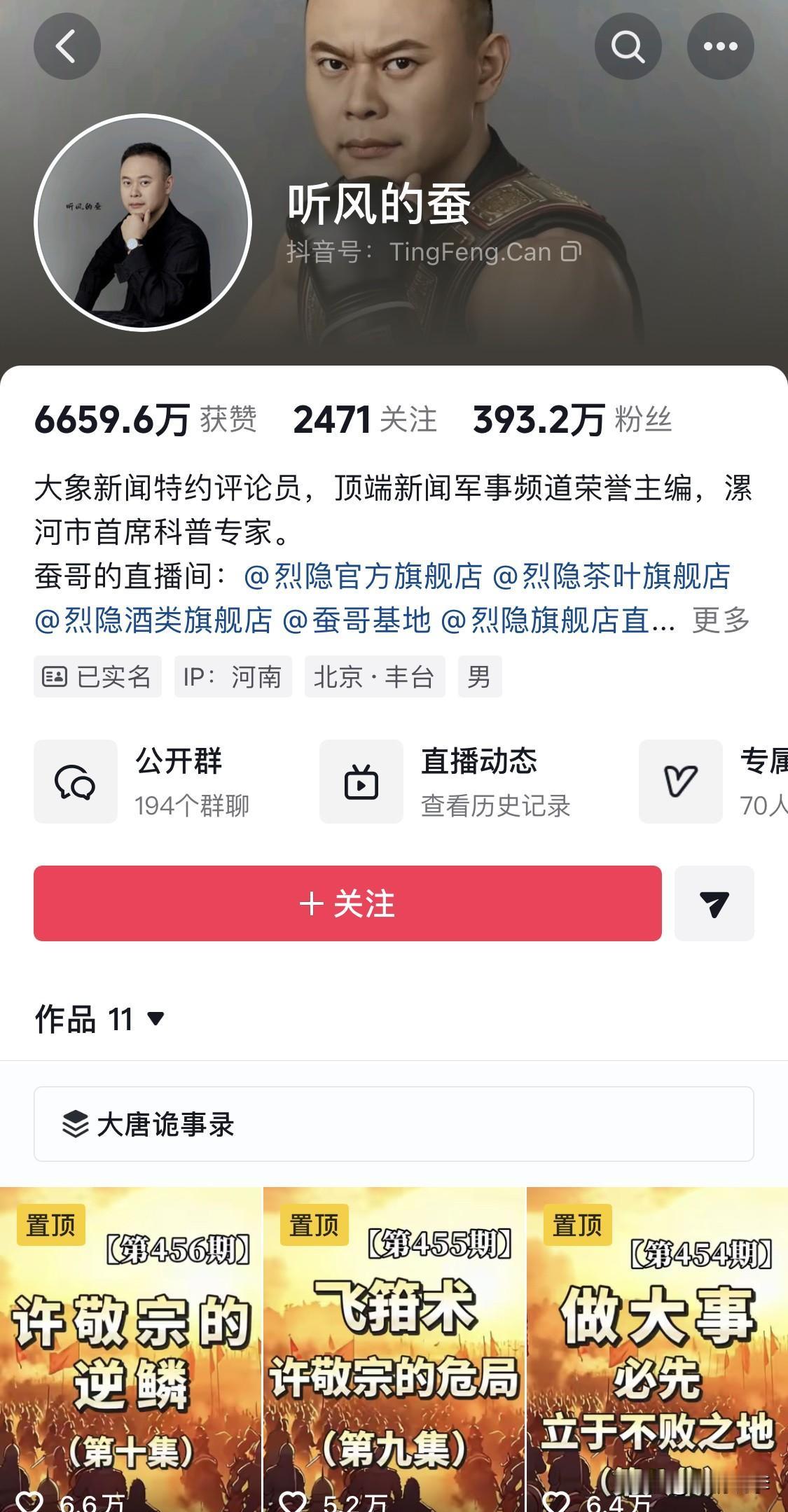Click the 已实名 ID card icon
This screenshot has height=1512, width=788.
(55, 677)
